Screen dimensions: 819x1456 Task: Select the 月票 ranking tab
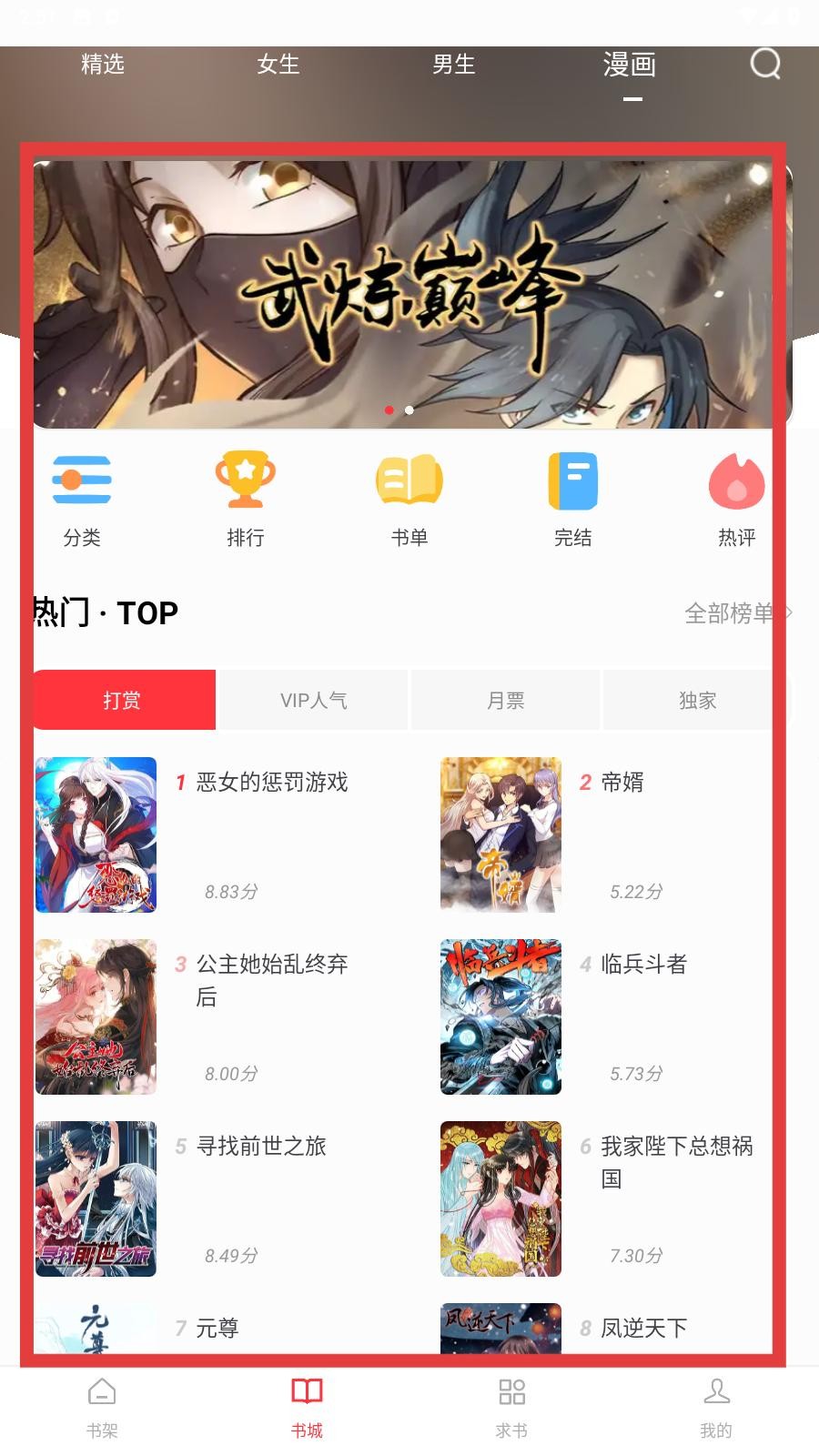505,700
